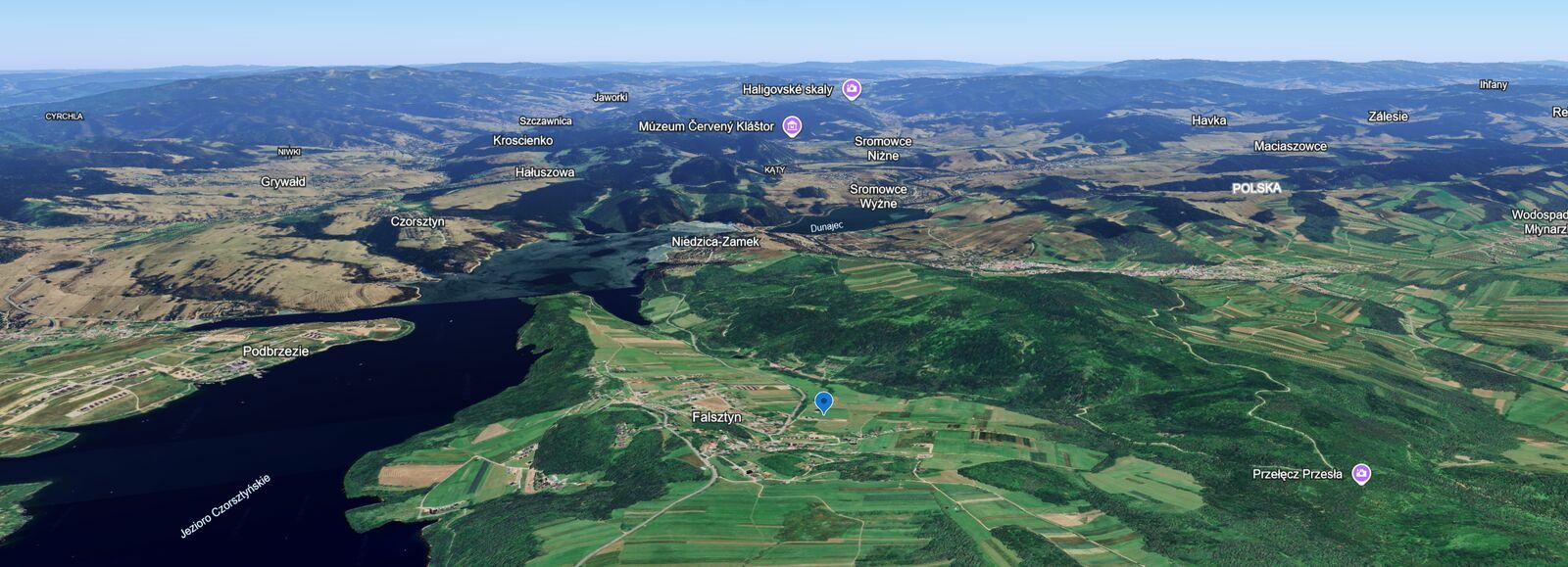Open the Haligovské skaly photo marker
Viewport: 1568px width, 567px height.
[x=852, y=89]
